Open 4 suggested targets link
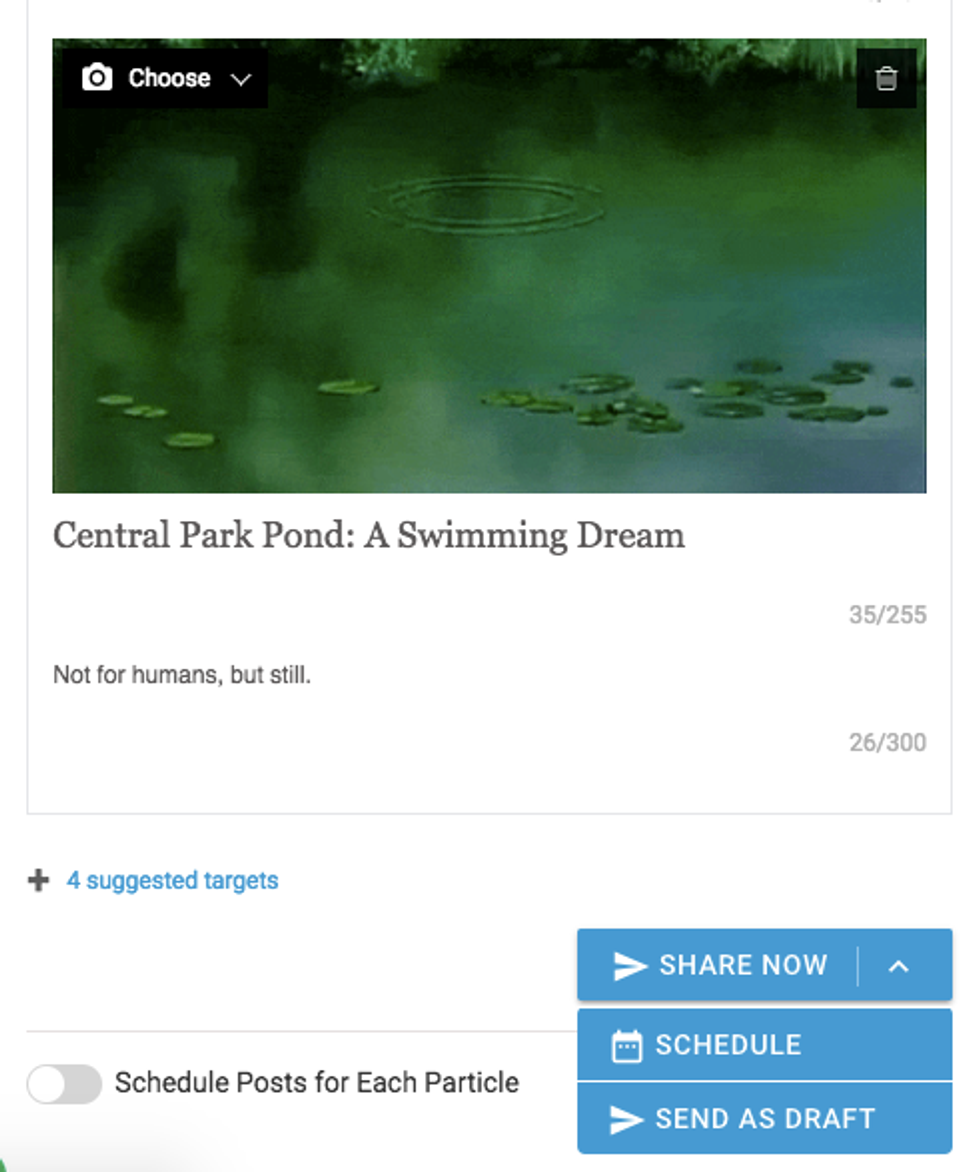Image resolution: width=980 pixels, height=1172 pixels. [x=172, y=881]
